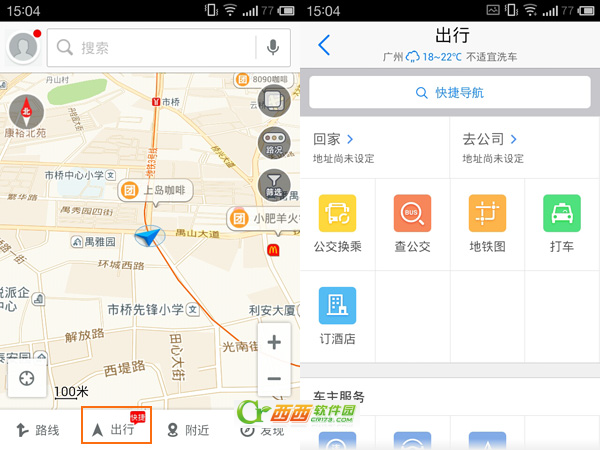This screenshot has height=450, width=600.
Task: Open 打车 taxi service
Action: 562,223
